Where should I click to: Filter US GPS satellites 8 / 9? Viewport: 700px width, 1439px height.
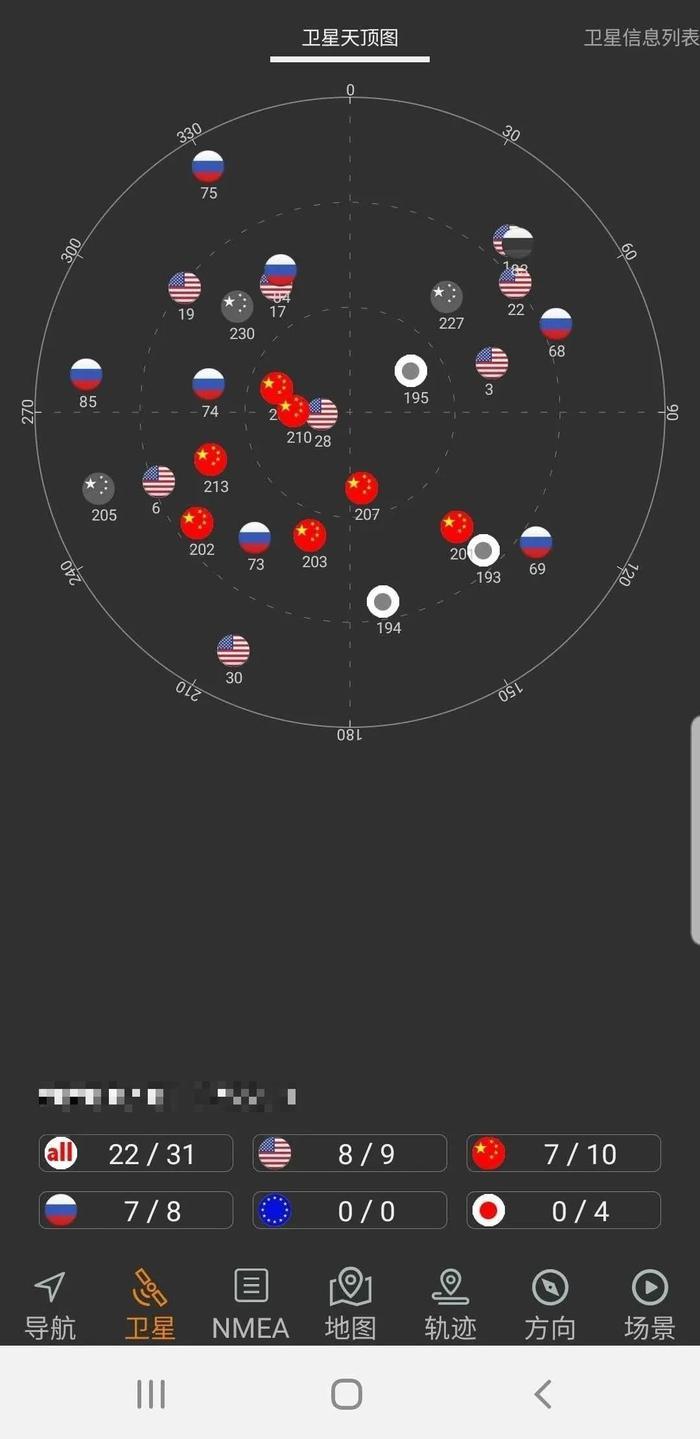(x=350, y=1153)
